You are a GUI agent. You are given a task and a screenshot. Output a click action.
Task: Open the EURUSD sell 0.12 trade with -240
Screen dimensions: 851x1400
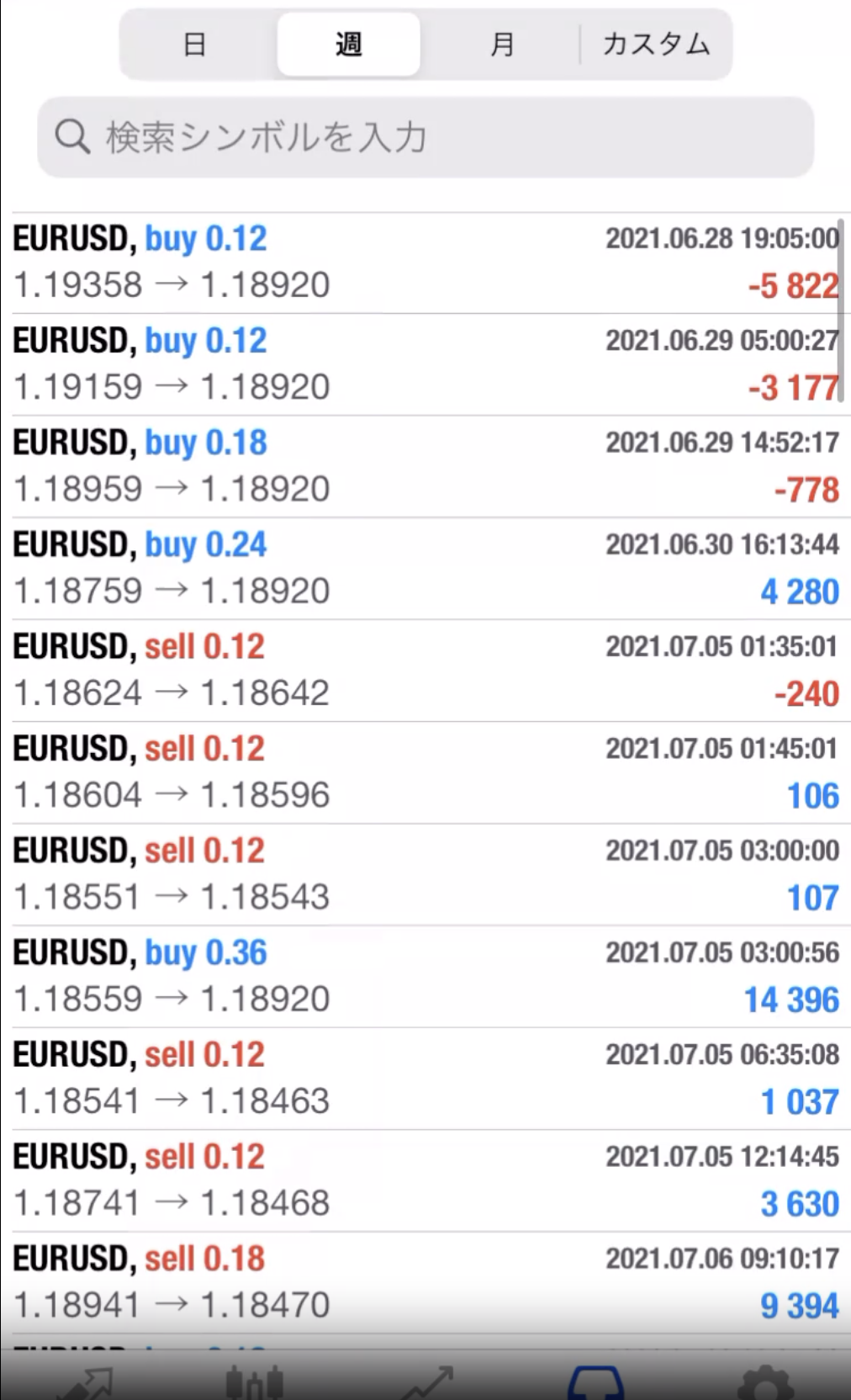[x=425, y=671]
